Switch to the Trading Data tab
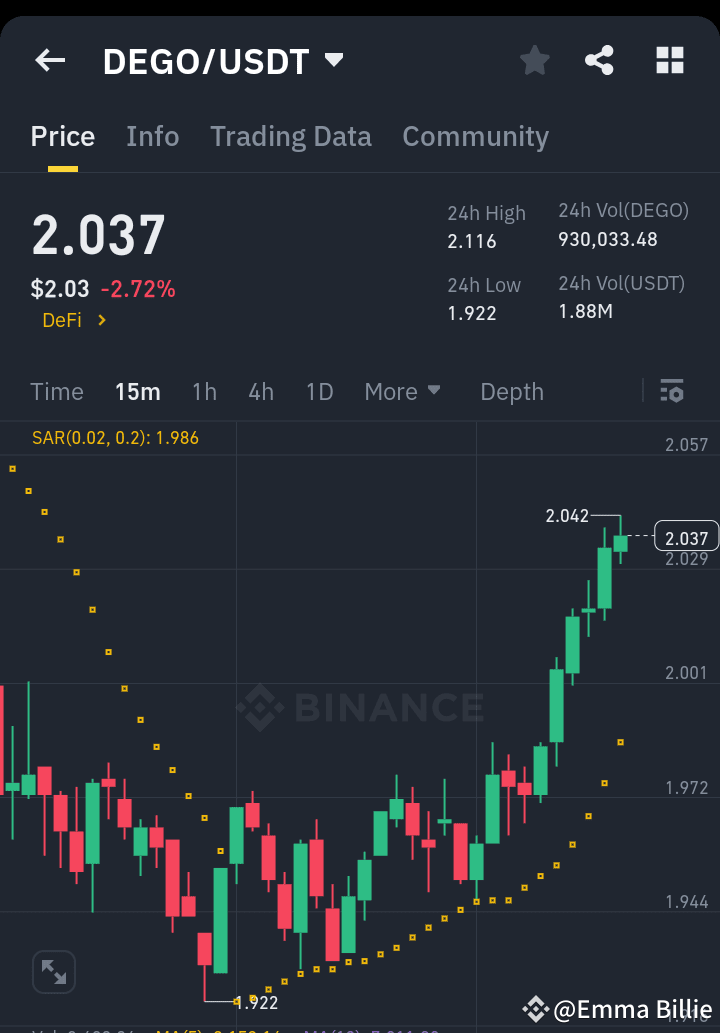This screenshot has width=720, height=1033. tap(290, 136)
